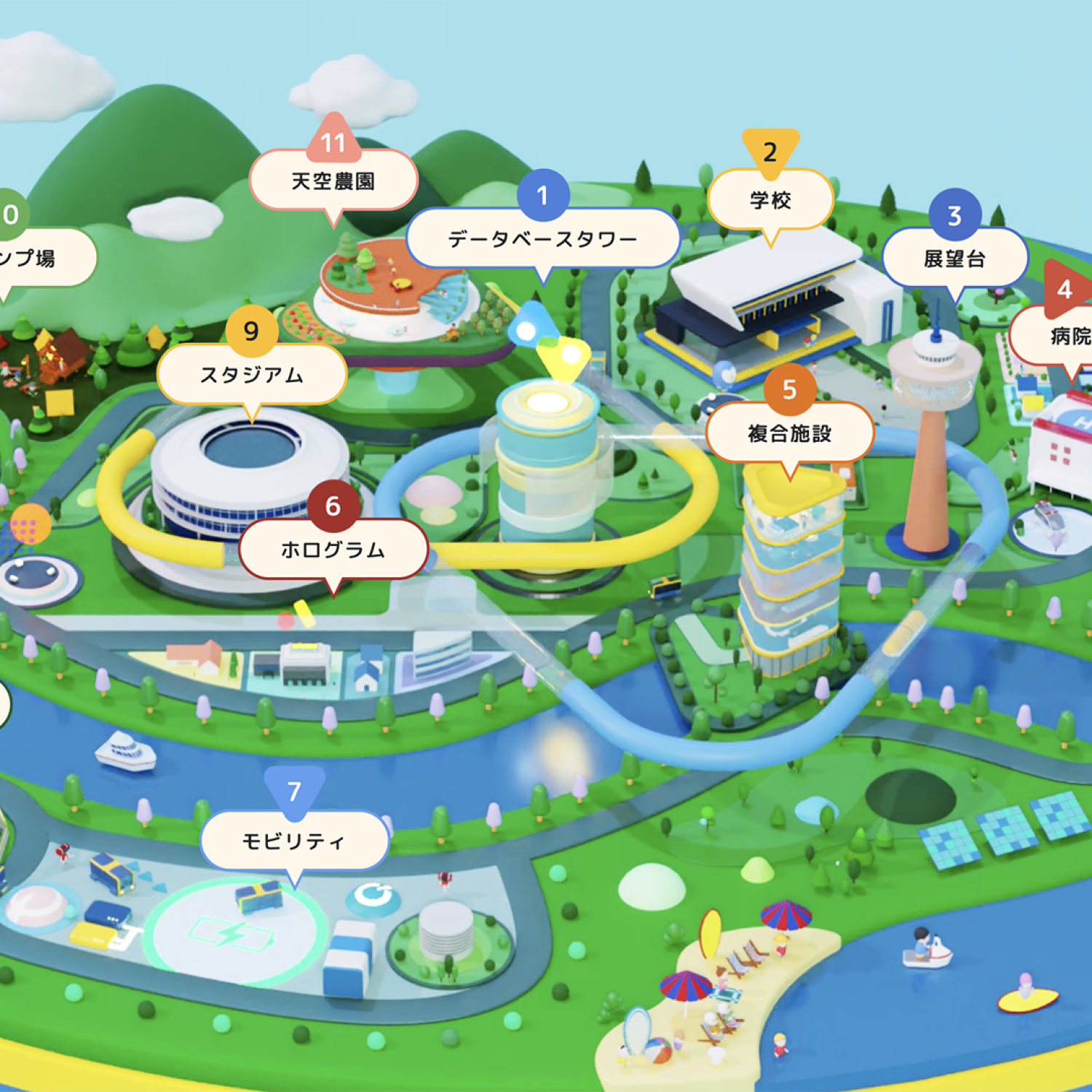
Task: Open the スタジアム location label
Action: (251, 375)
